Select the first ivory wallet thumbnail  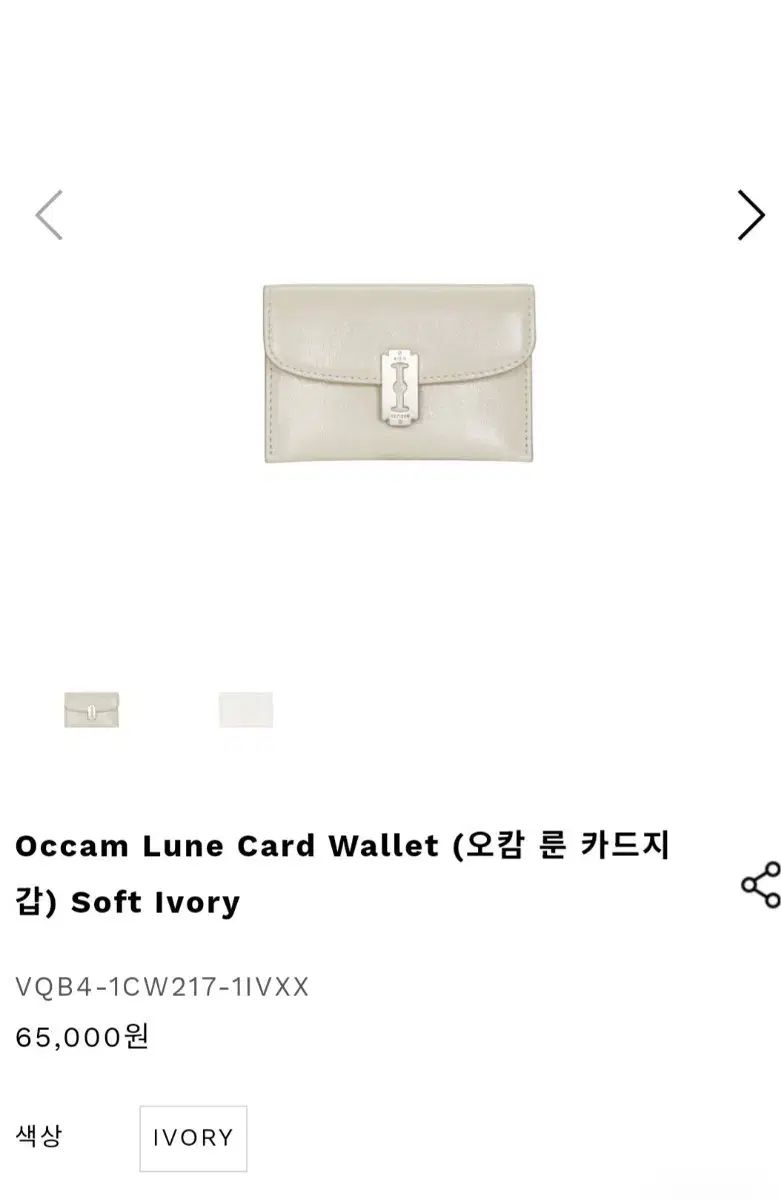(x=92, y=710)
